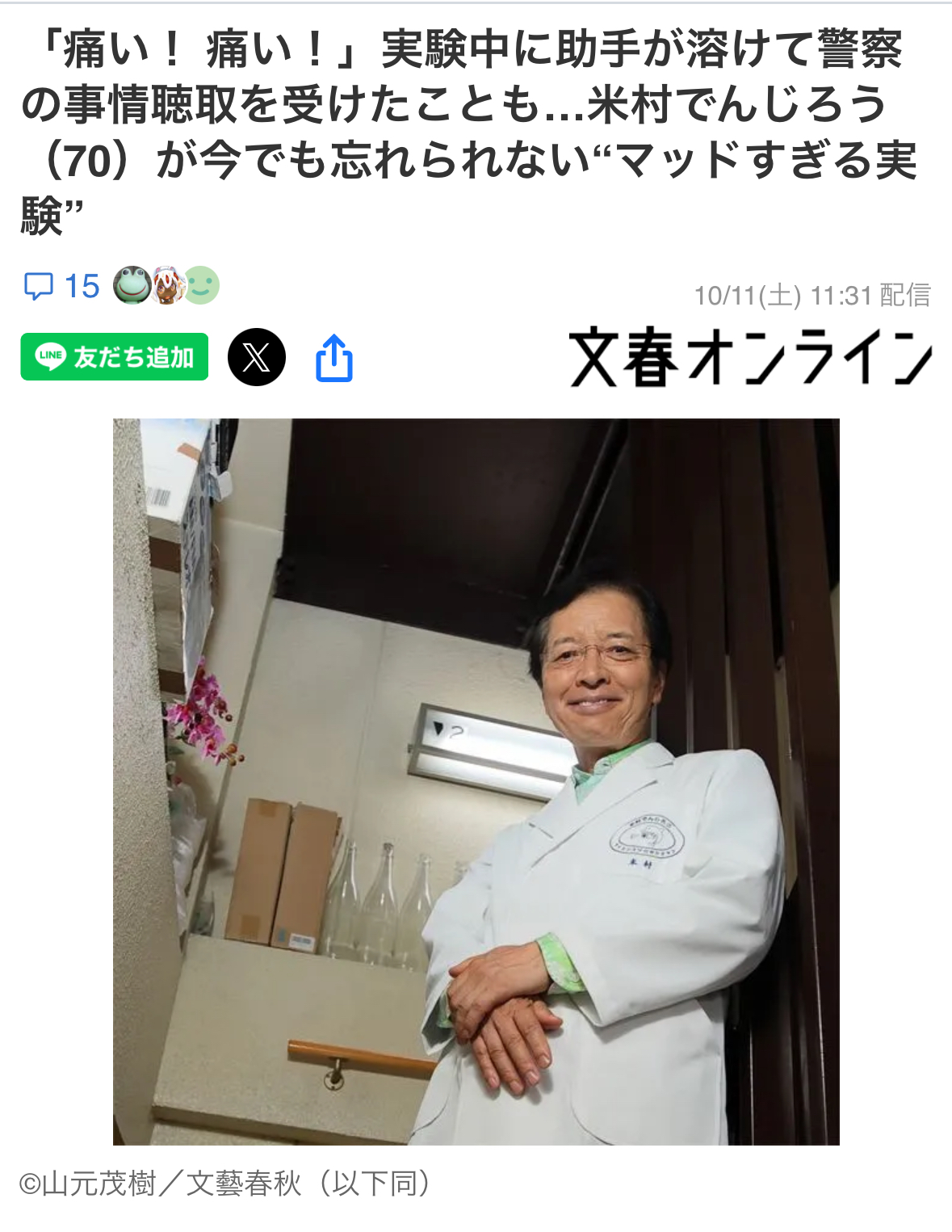Open the 15 comments

pos(63,287)
